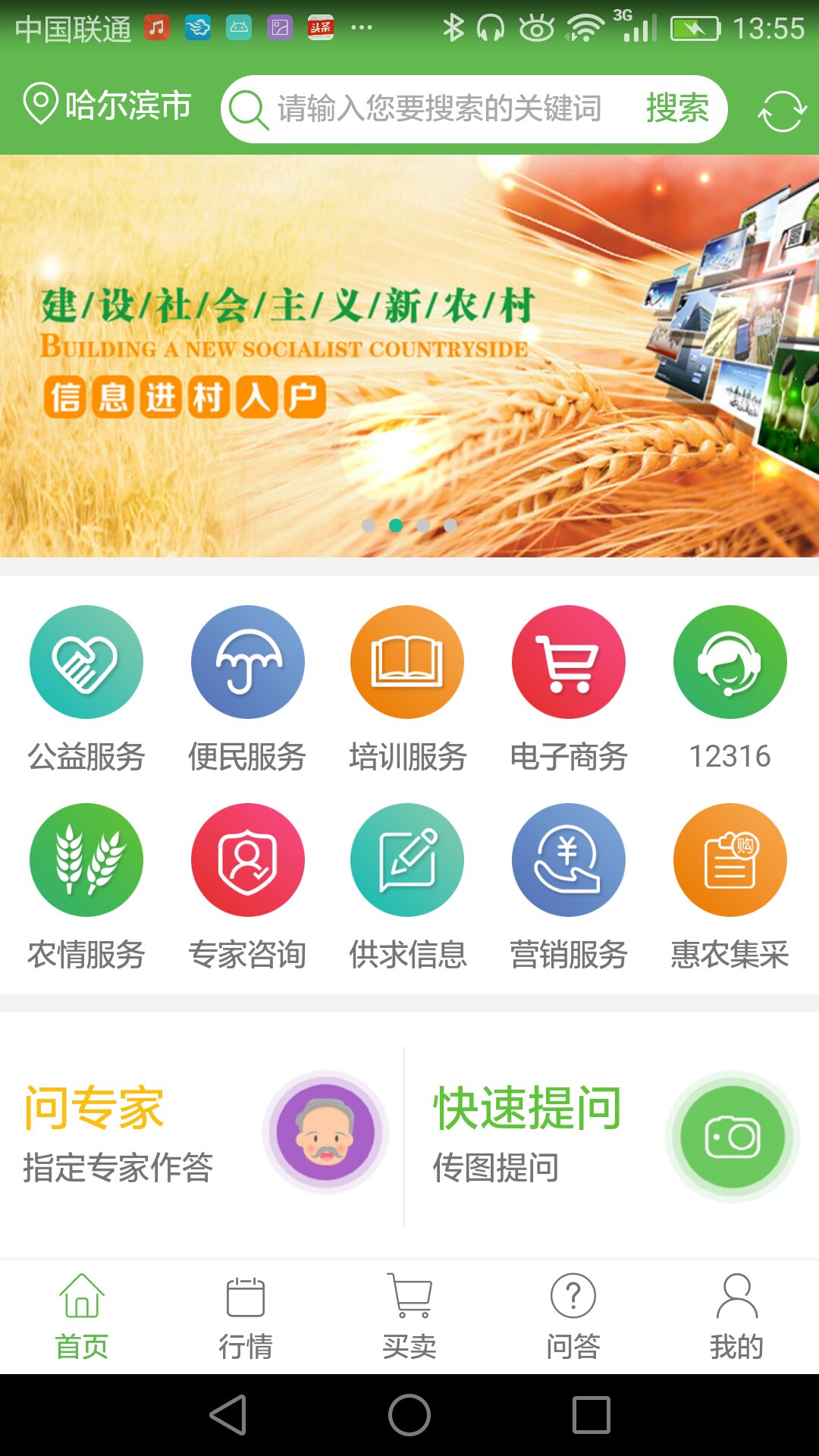Open 农情服务 wheat icon
This screenshot has width=819, height=1456.
point(86,860)
